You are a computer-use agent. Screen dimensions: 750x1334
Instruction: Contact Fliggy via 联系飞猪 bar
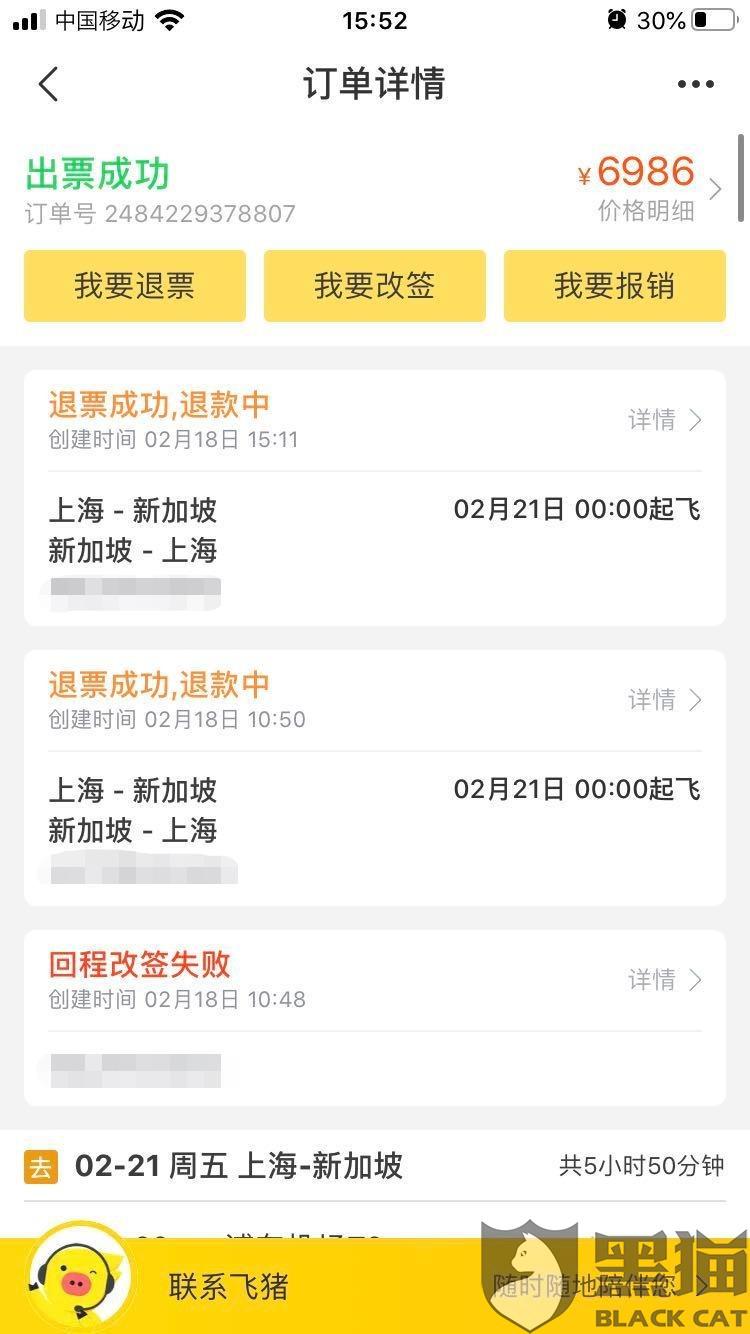[230, 1286]
